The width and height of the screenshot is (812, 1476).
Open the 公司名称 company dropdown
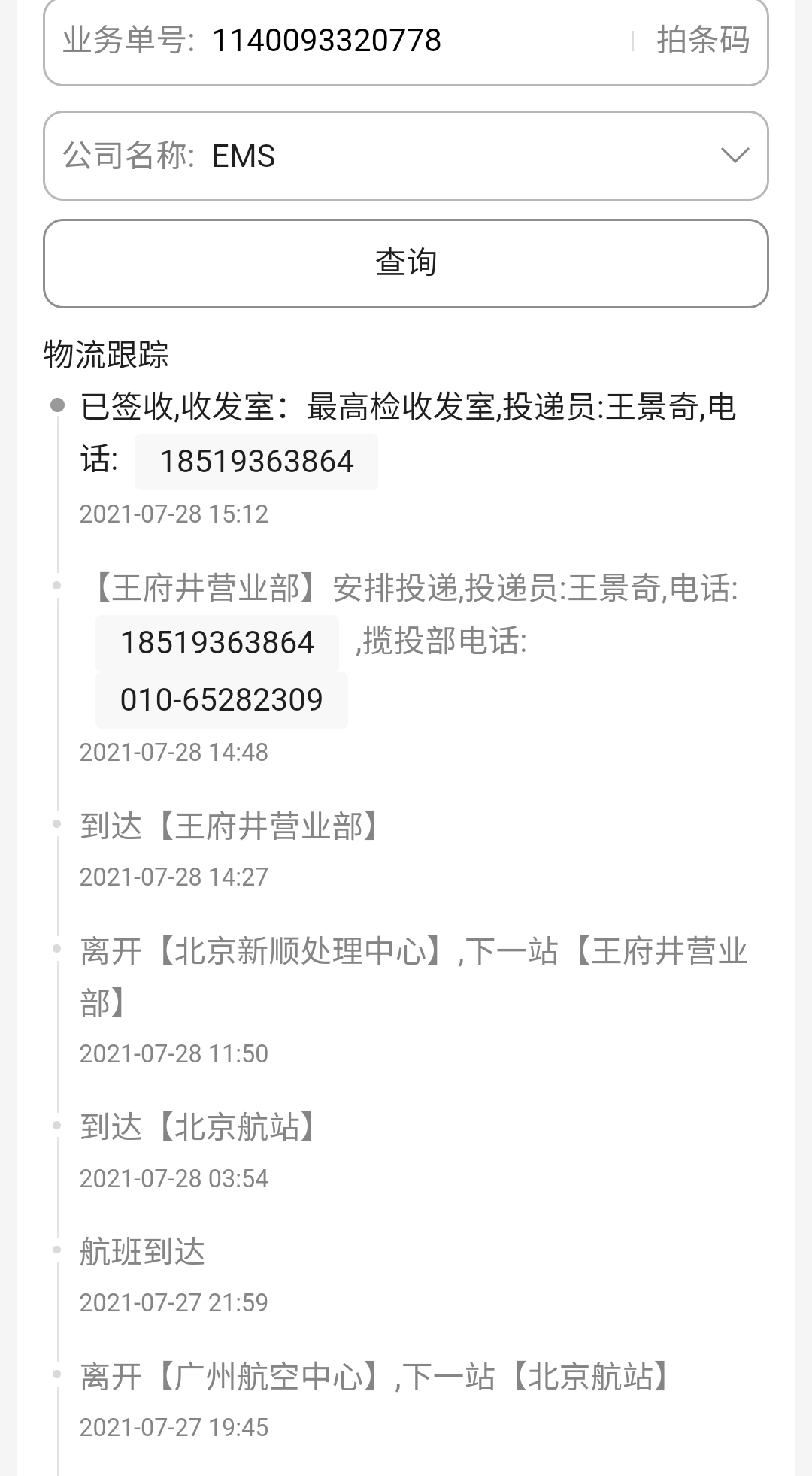pyautogui.click(x=406, y=156)
